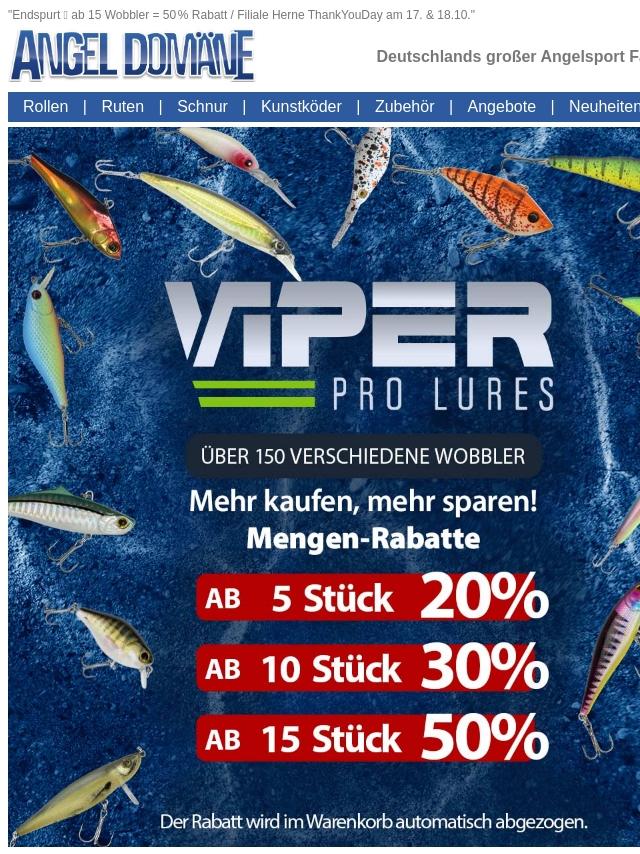Browse the Kunstköder category
Image resolution: width=640 pixels, height=854 pixels.
[301, 107]
